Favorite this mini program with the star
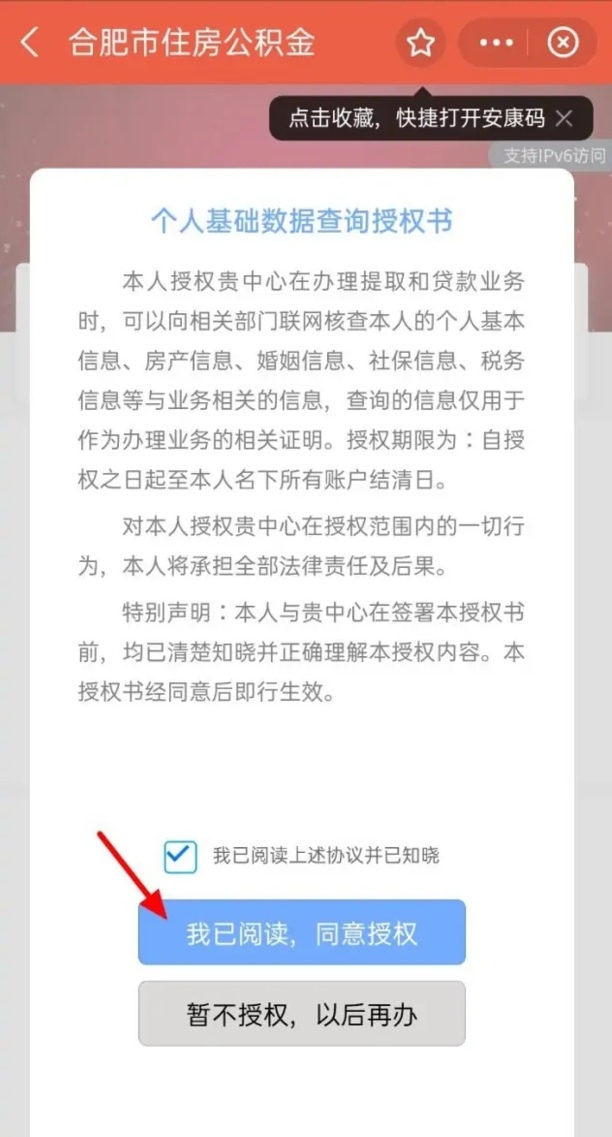 coord(420,43)
